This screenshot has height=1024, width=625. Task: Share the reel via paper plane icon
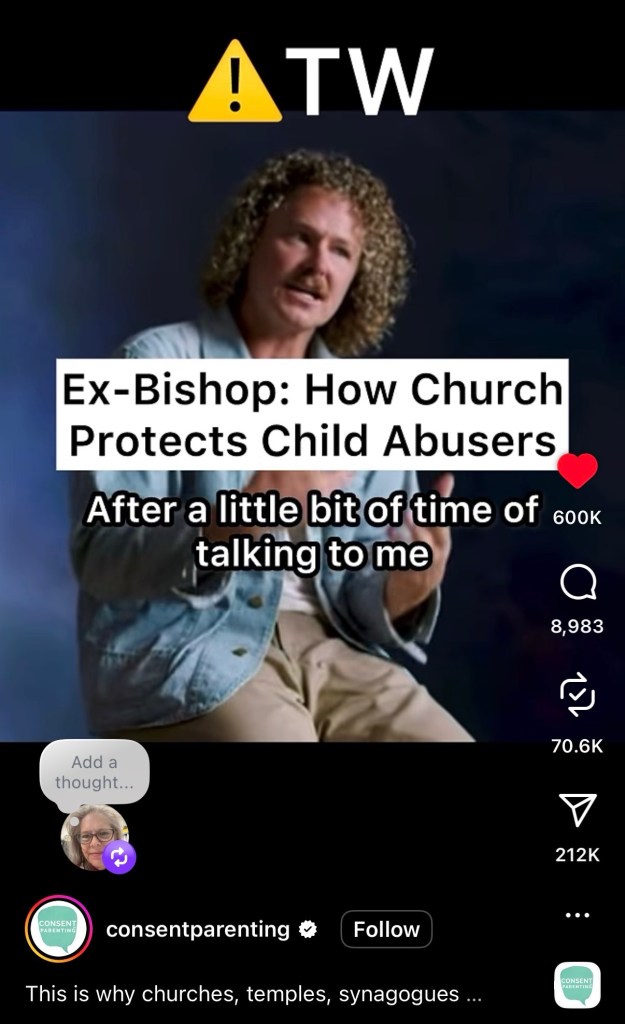[x=577, y=809]
